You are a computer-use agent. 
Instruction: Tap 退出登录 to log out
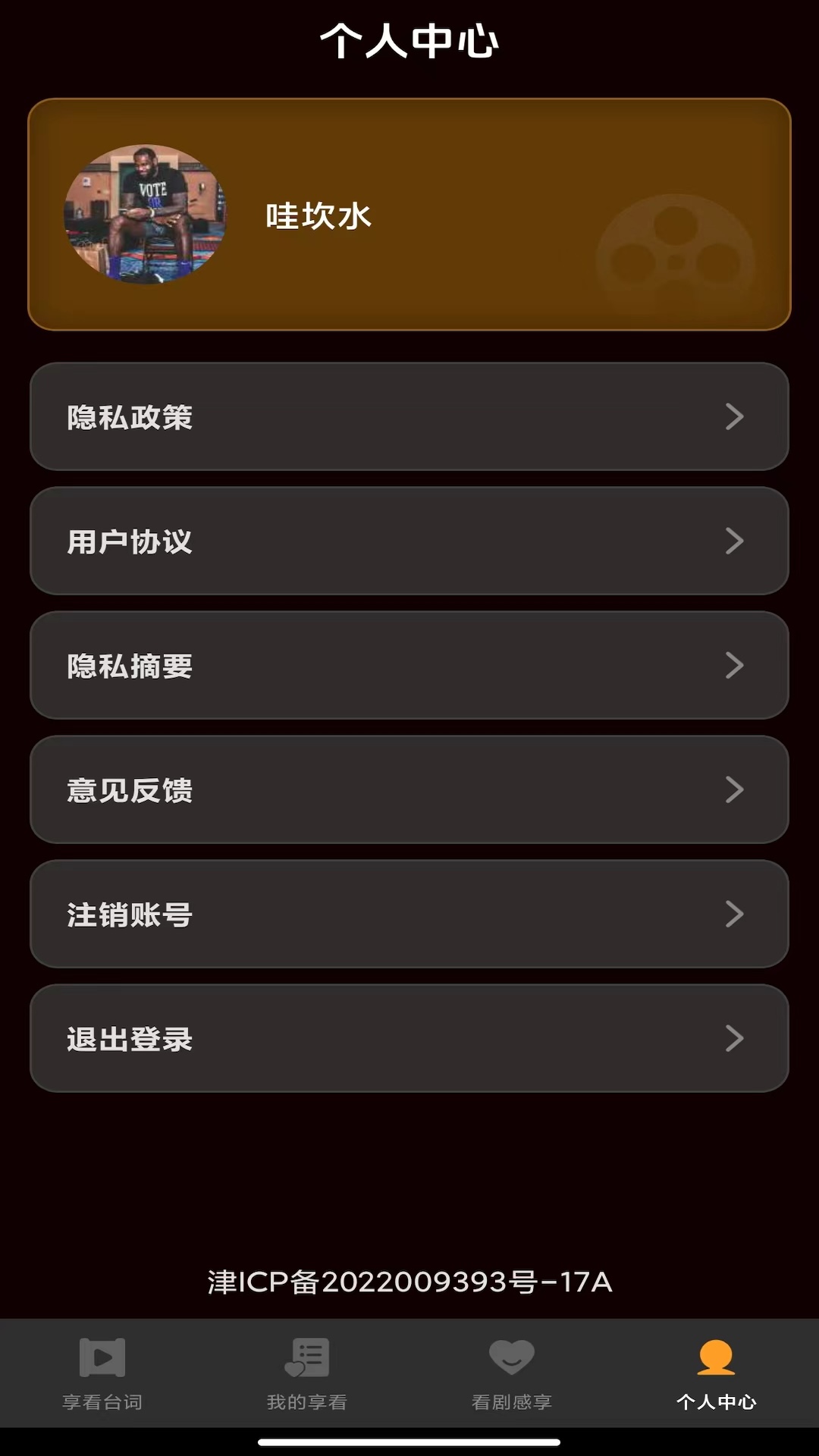point(409,1038)
